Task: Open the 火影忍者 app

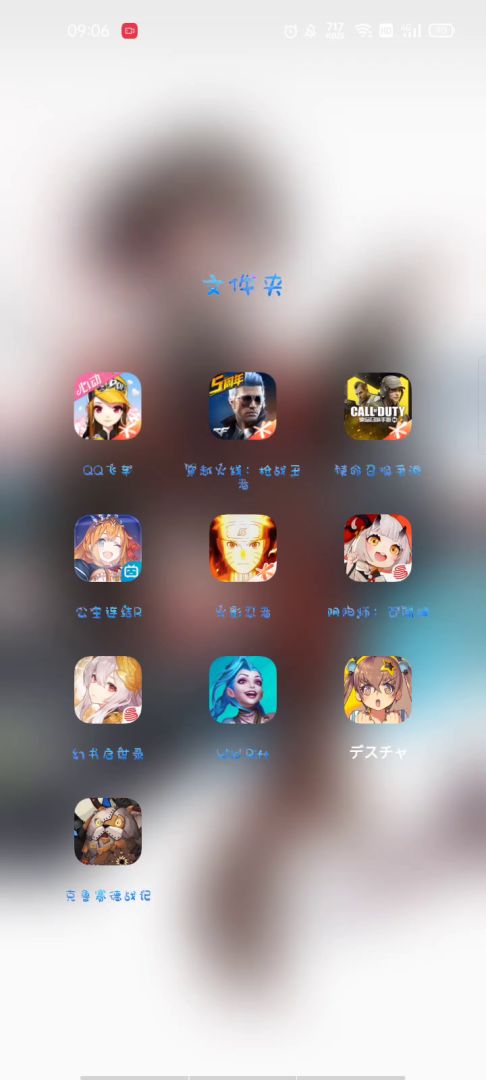Action: click(x=242, y=548)
